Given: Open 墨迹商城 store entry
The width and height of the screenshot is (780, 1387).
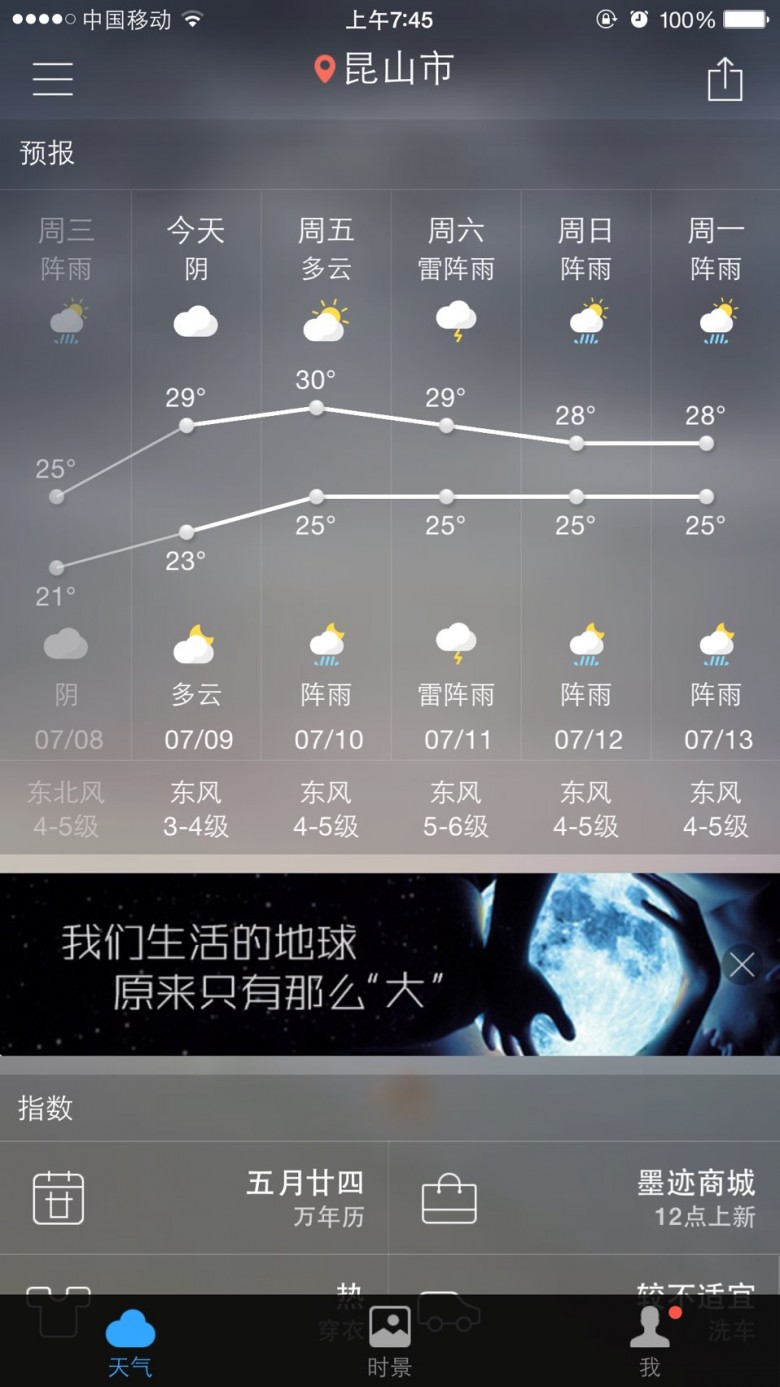Looking at the screenshot, I should [585, 1198].
